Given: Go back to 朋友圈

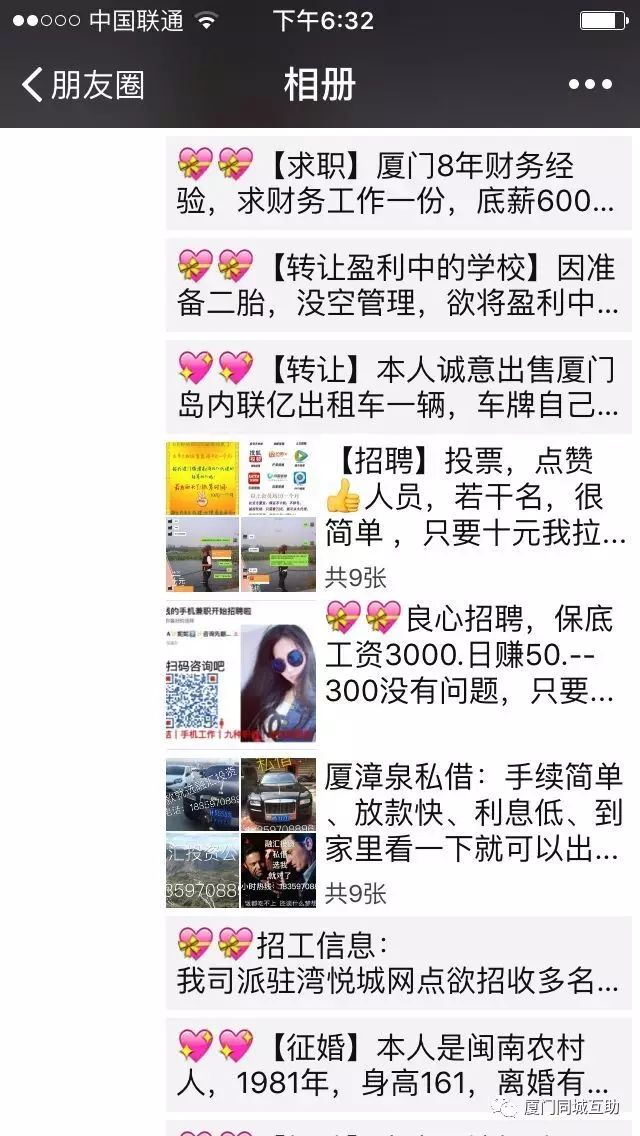Looking at the screenshot, I should pos(82,85).
